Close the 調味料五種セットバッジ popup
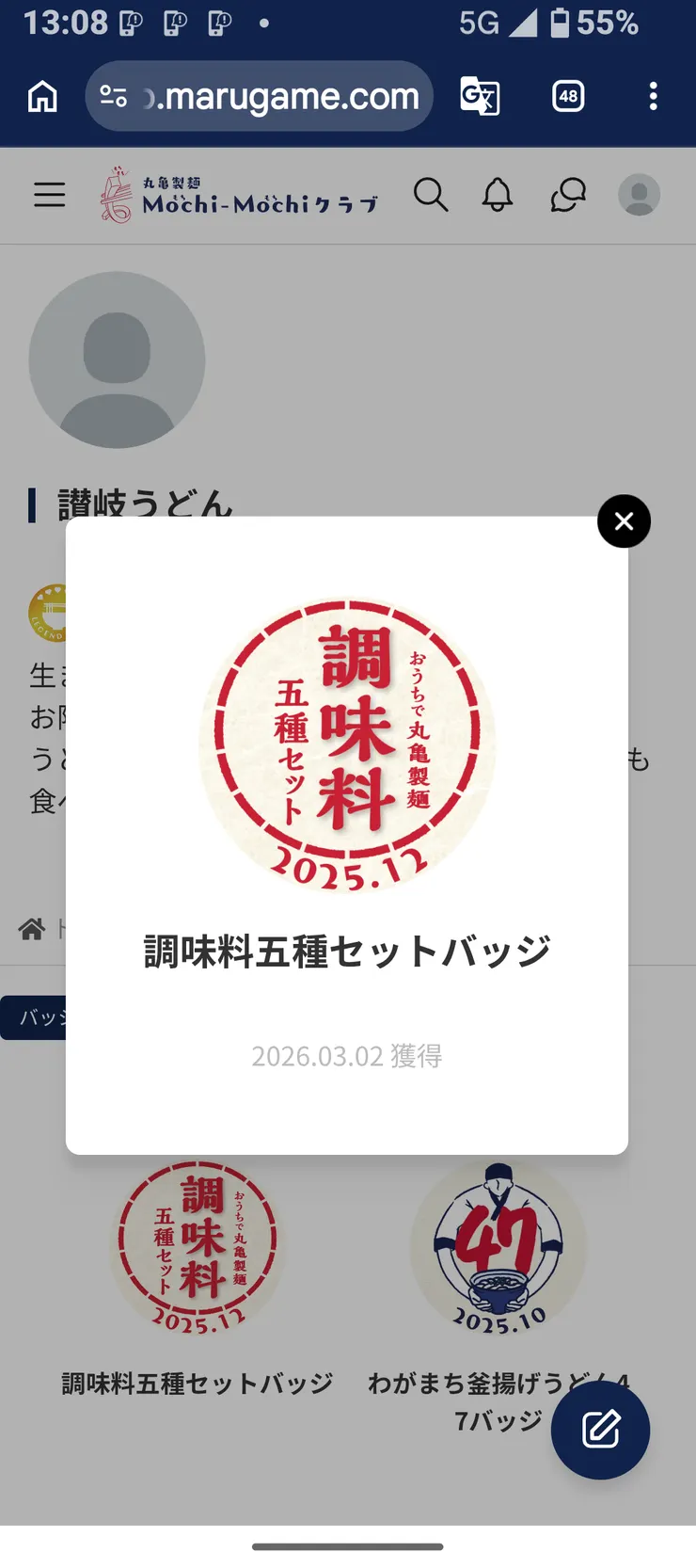The height and width of the screenshot is (1568, 696). click(x=624, y=521)
